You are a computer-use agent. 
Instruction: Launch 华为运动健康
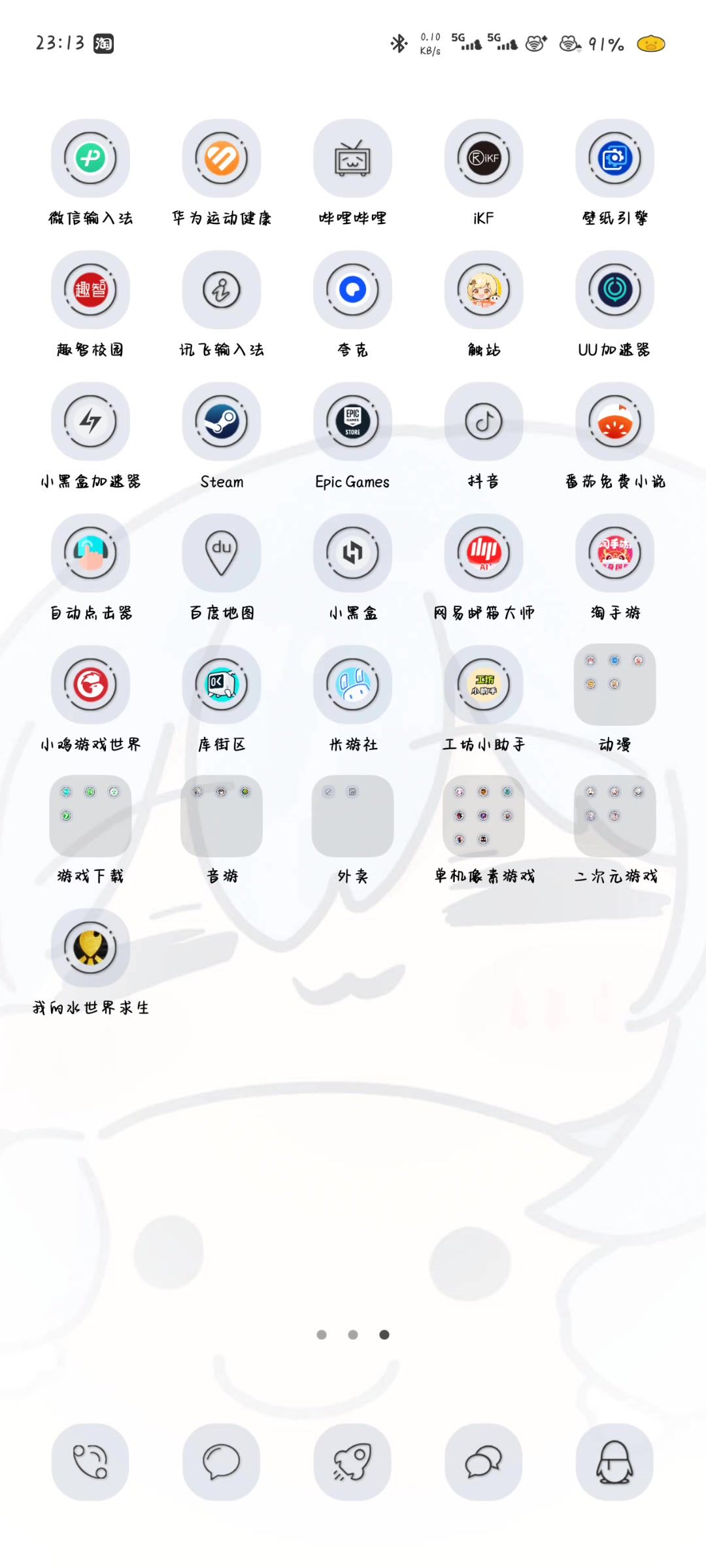[x=222, y=159]
